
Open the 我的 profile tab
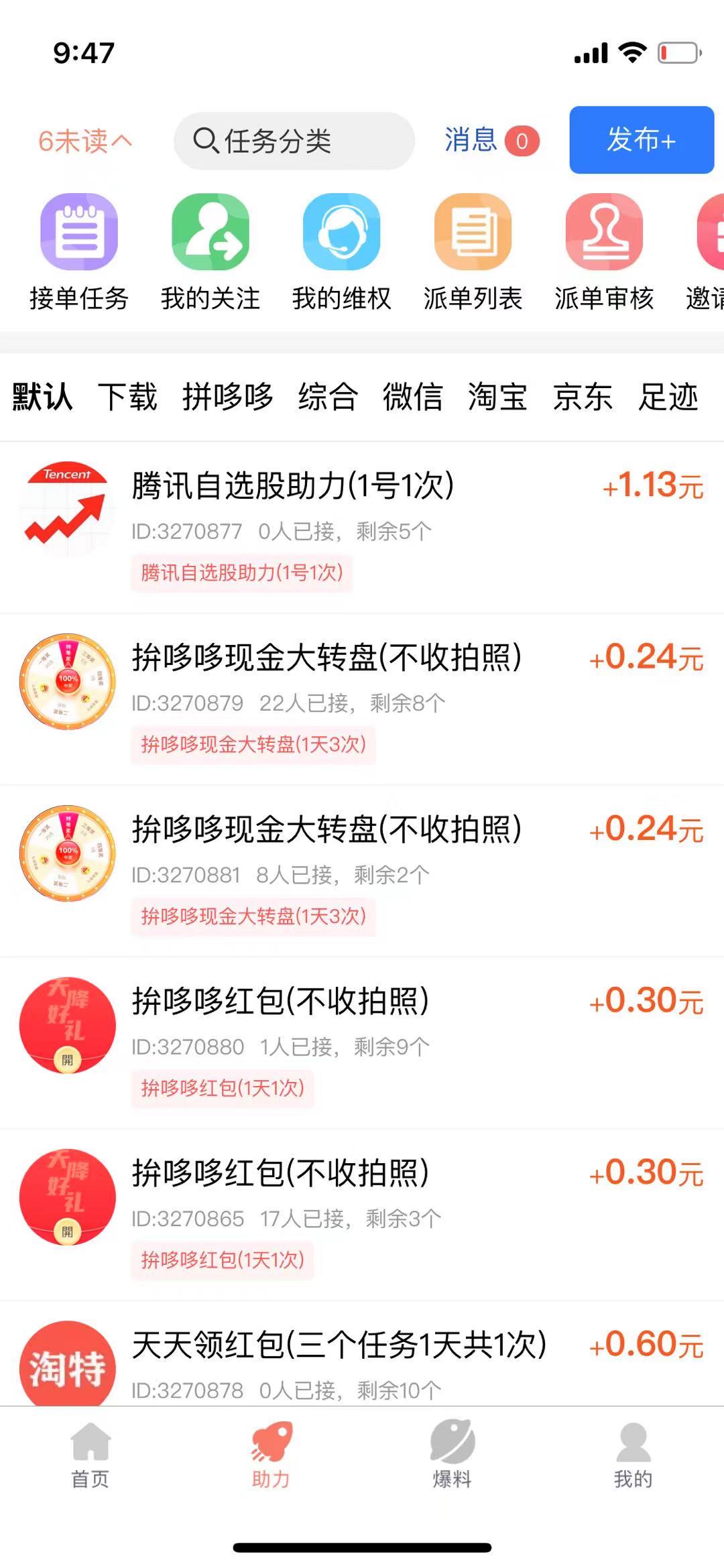tap(633, 1453)
